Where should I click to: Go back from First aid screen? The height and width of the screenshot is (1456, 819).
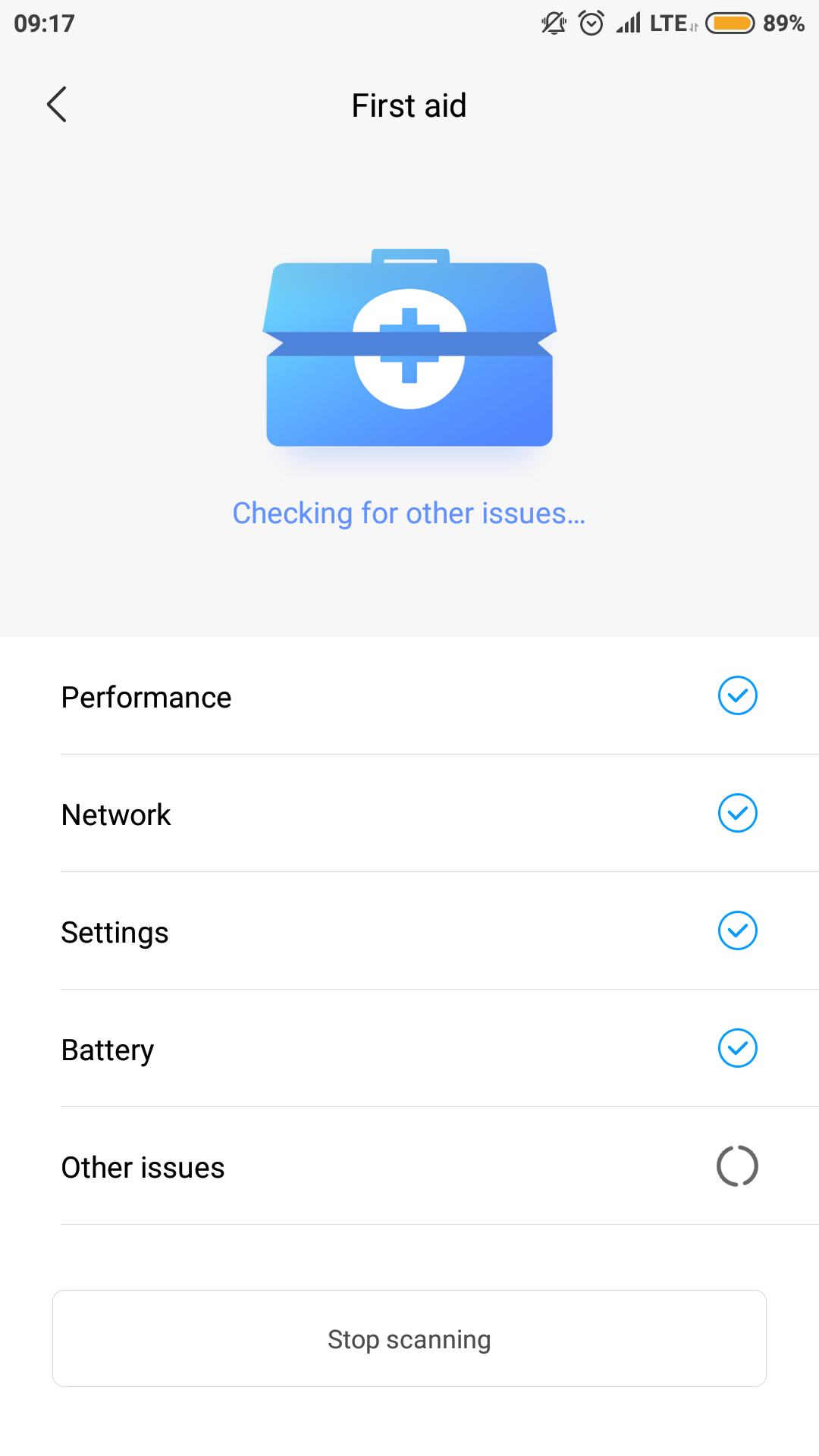(57, 105)
